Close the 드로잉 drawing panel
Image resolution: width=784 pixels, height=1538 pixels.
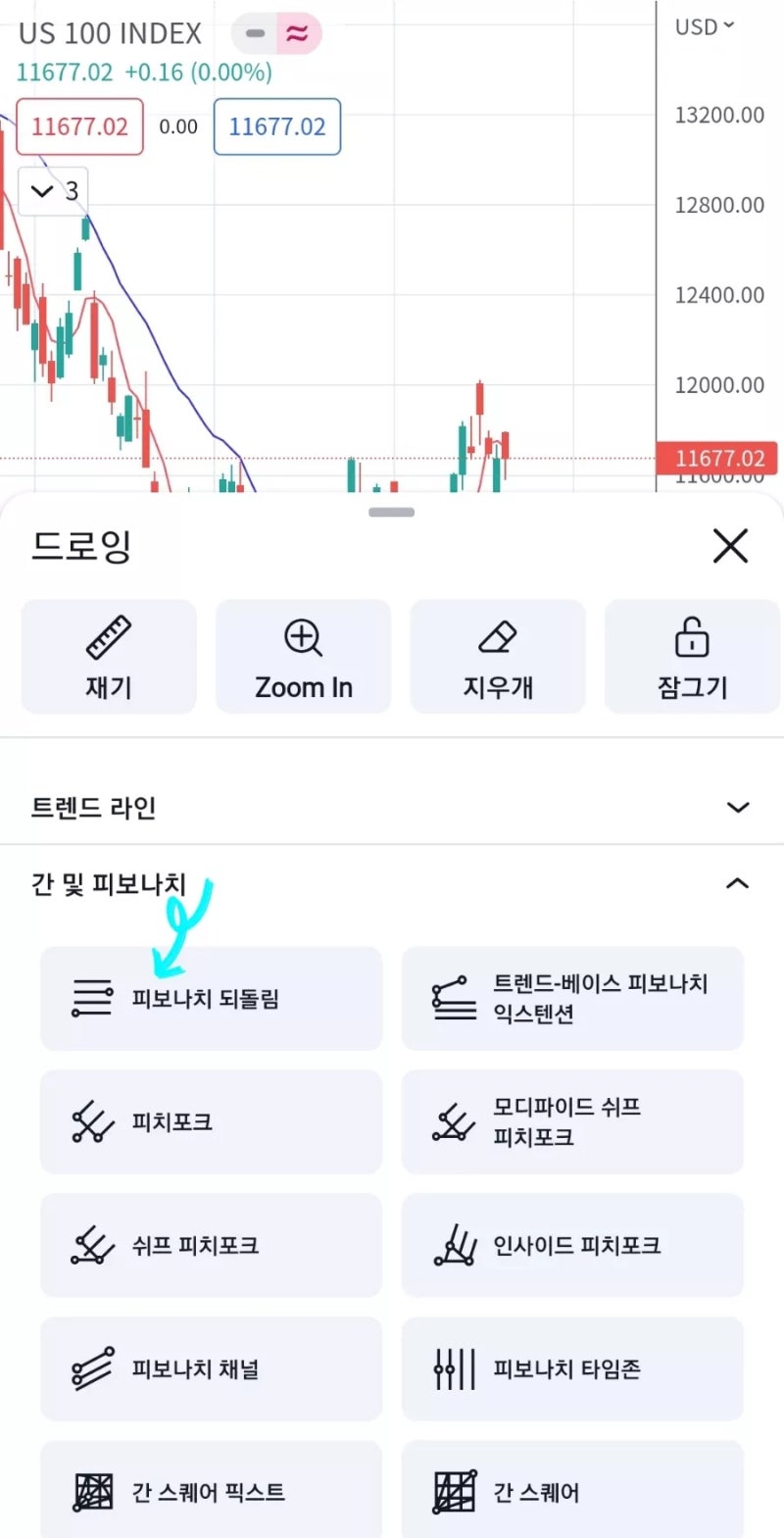730,546
